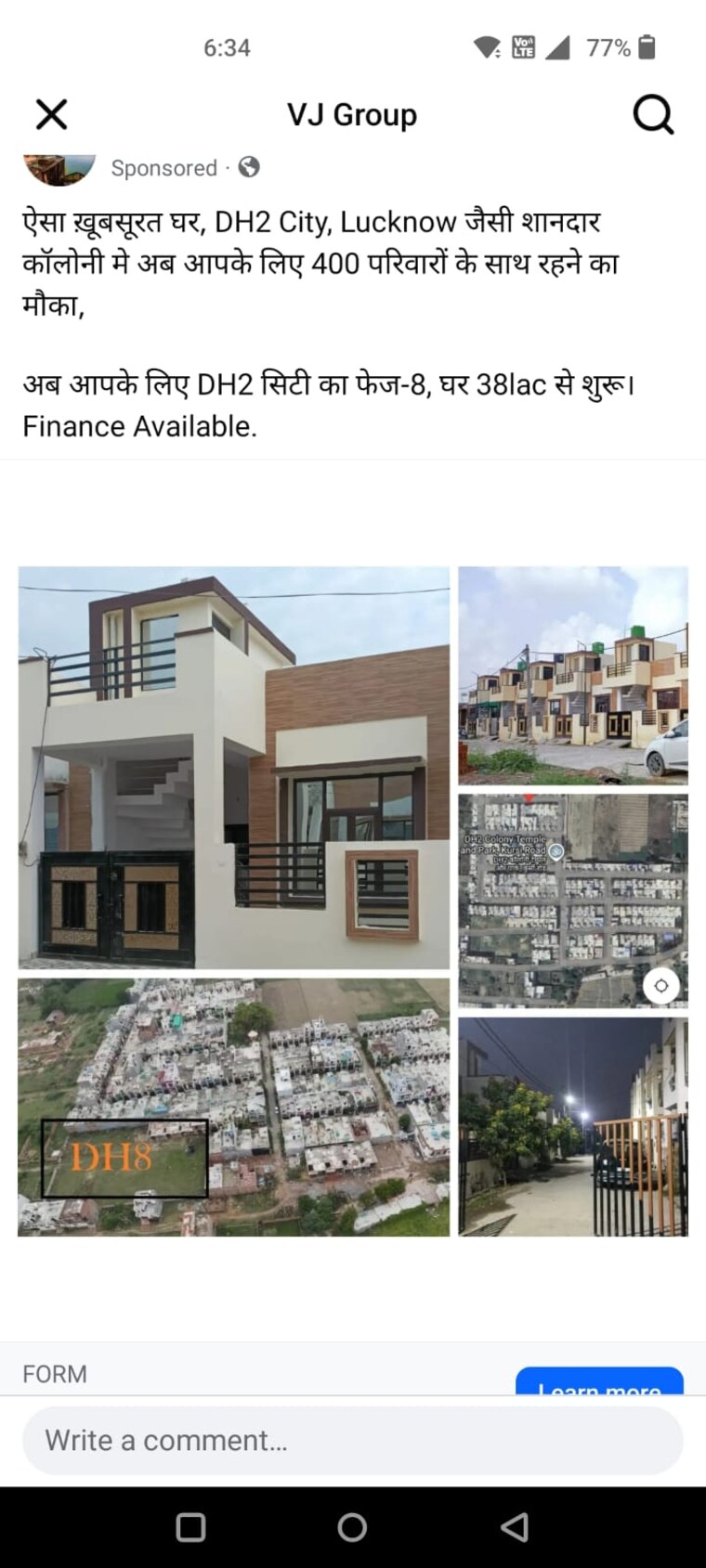706x1568 pixels.
Task: Tap the globe audience icon beside Sponsored
Action: point(247,167)
